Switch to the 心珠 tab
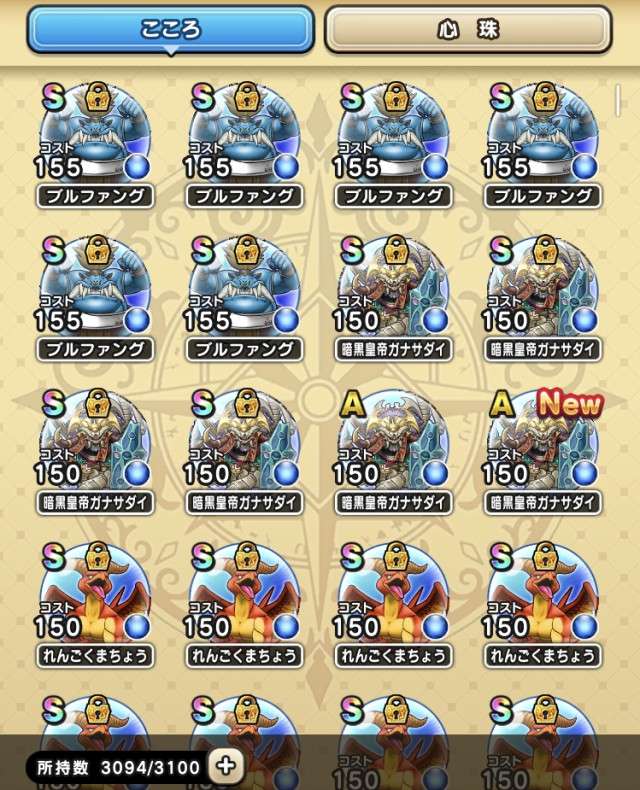 coord(467,29)
